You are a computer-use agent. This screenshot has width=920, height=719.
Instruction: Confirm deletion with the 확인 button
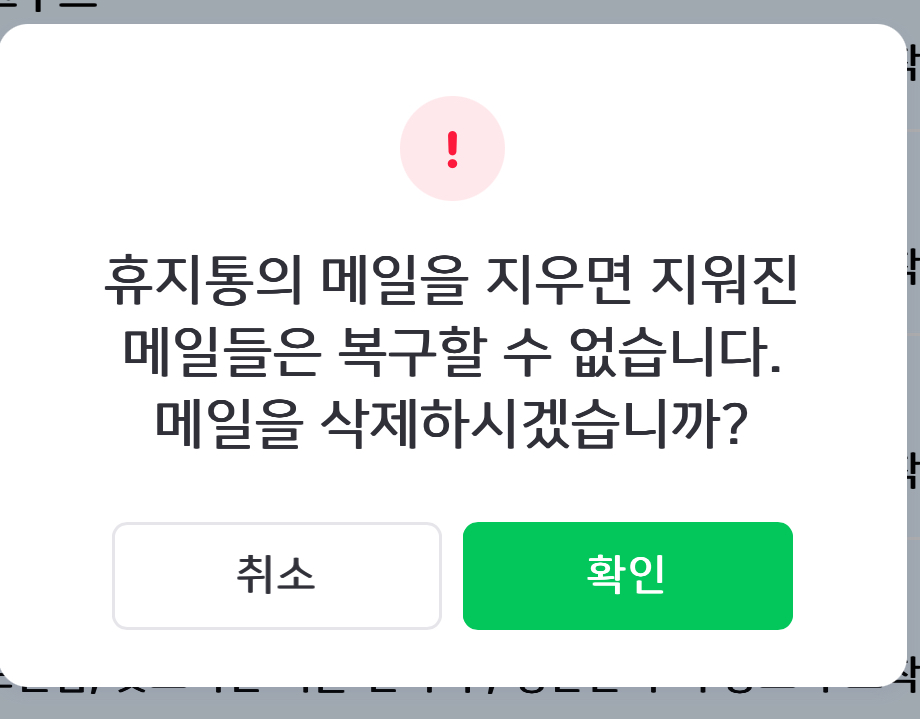click(627, 576)
